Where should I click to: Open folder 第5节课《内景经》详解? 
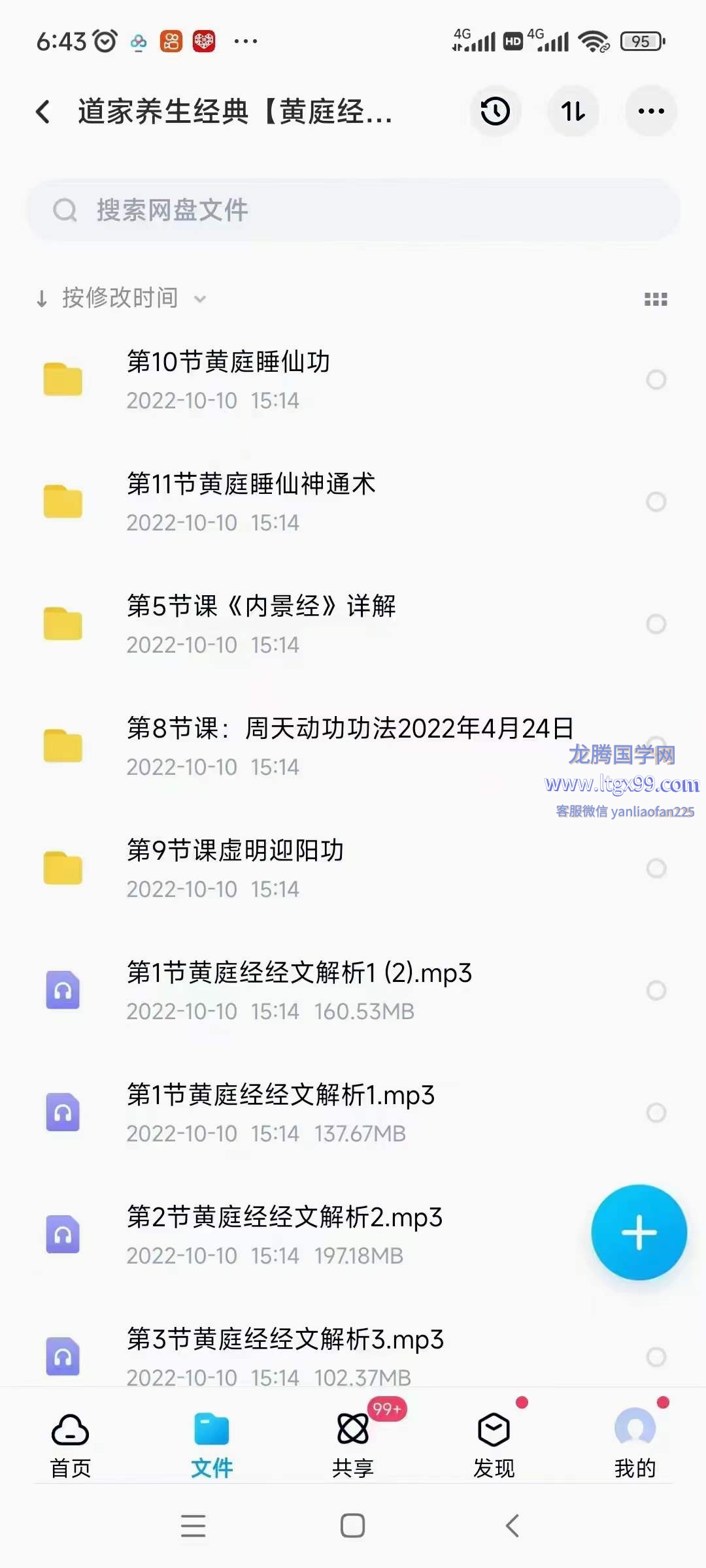(261, 623)
